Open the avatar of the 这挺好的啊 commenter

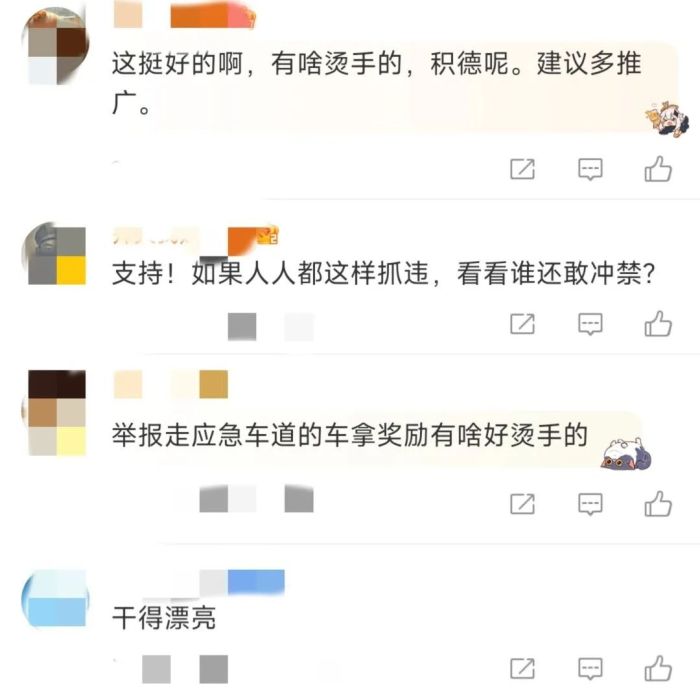click(x=57, y=45)
